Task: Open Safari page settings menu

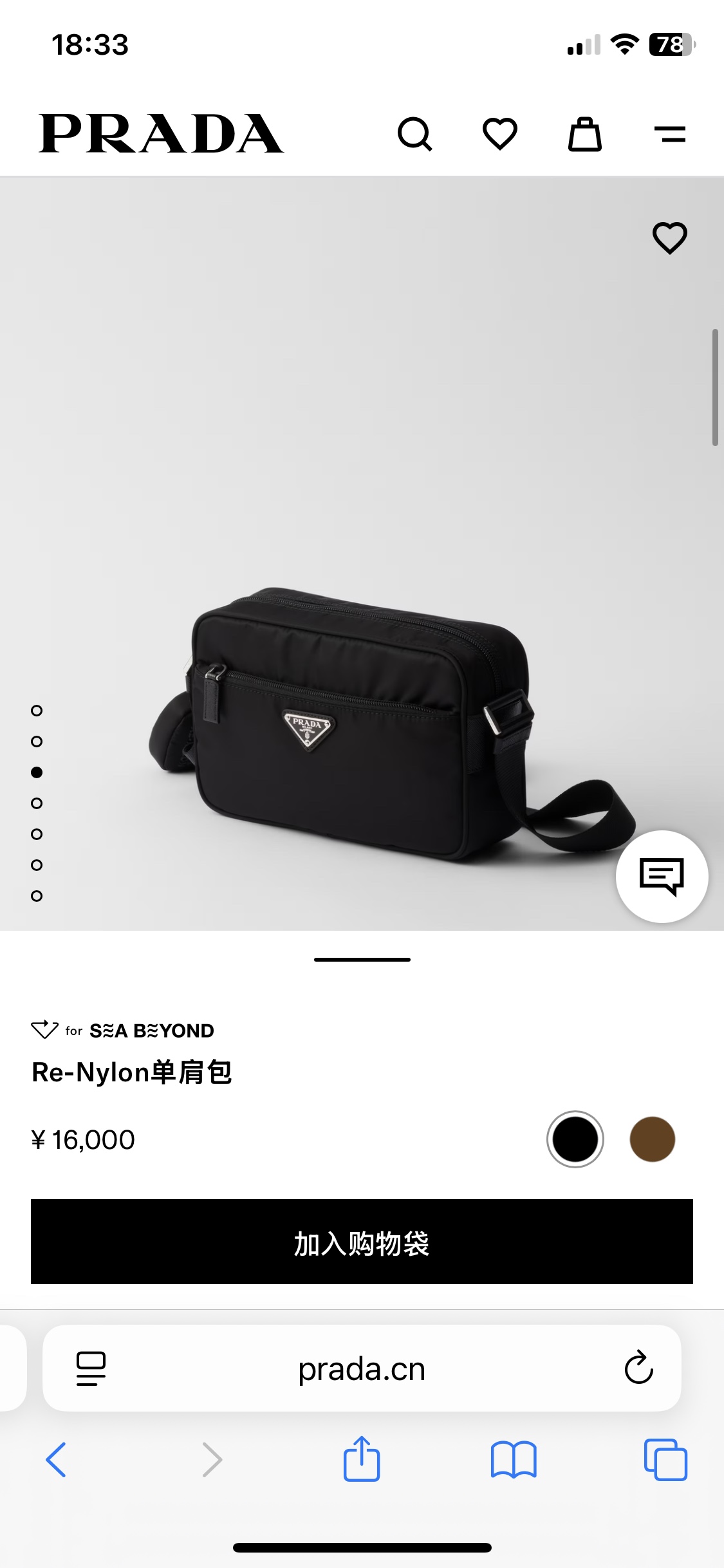Action: (x=91, y=1368)
